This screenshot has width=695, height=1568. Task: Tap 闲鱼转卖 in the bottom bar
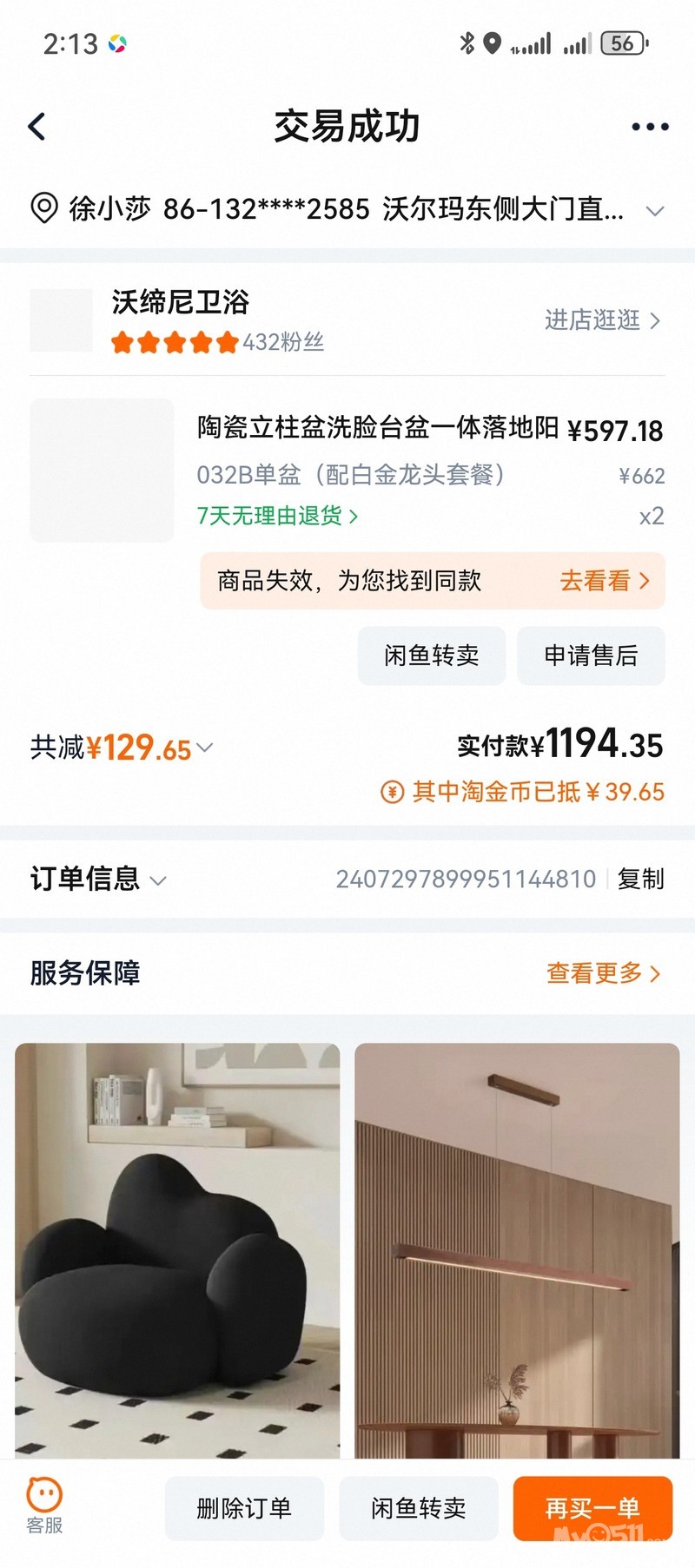click(x=418, y=1509)
